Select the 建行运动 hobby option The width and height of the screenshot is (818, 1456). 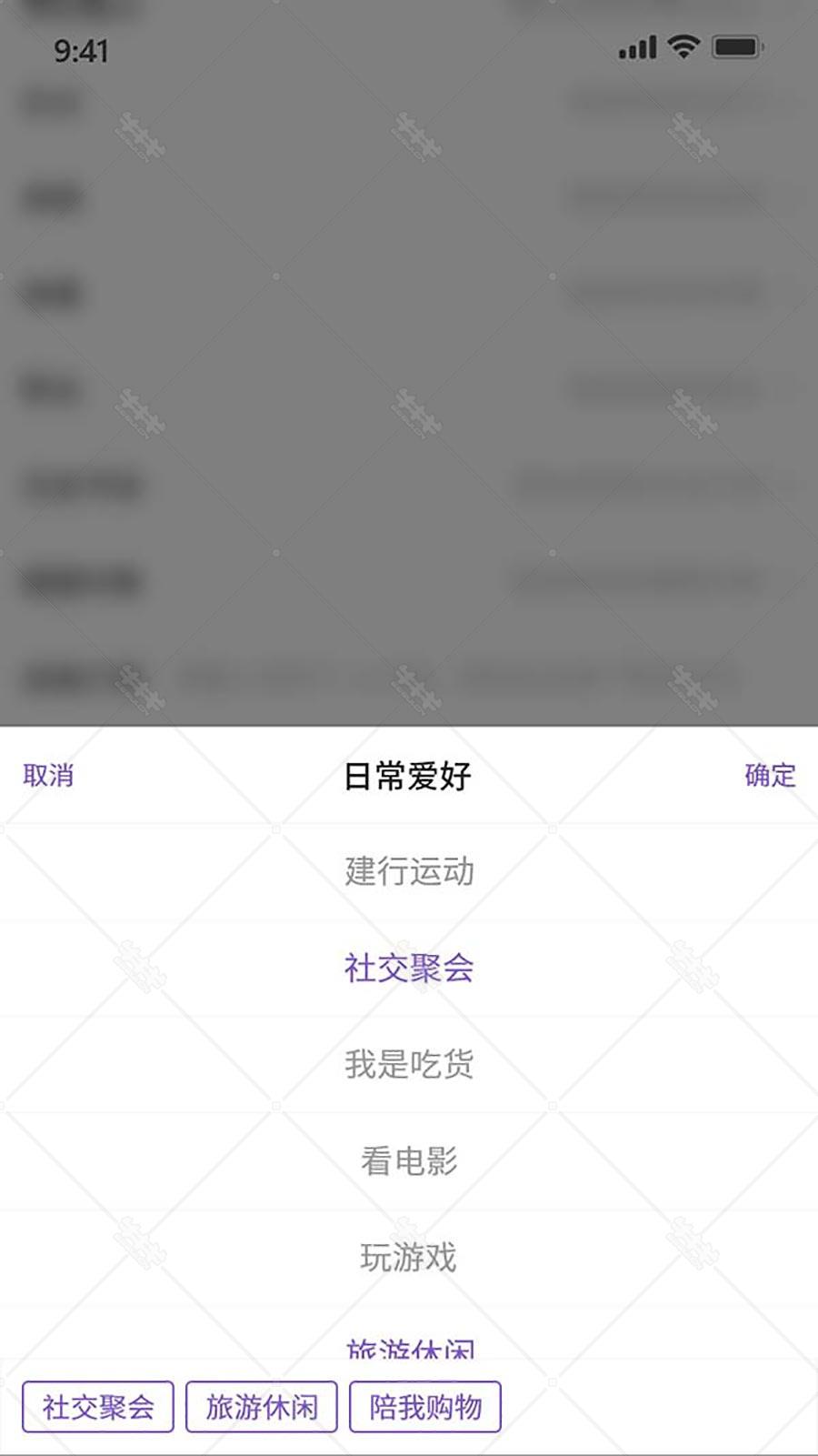(409, 871)
